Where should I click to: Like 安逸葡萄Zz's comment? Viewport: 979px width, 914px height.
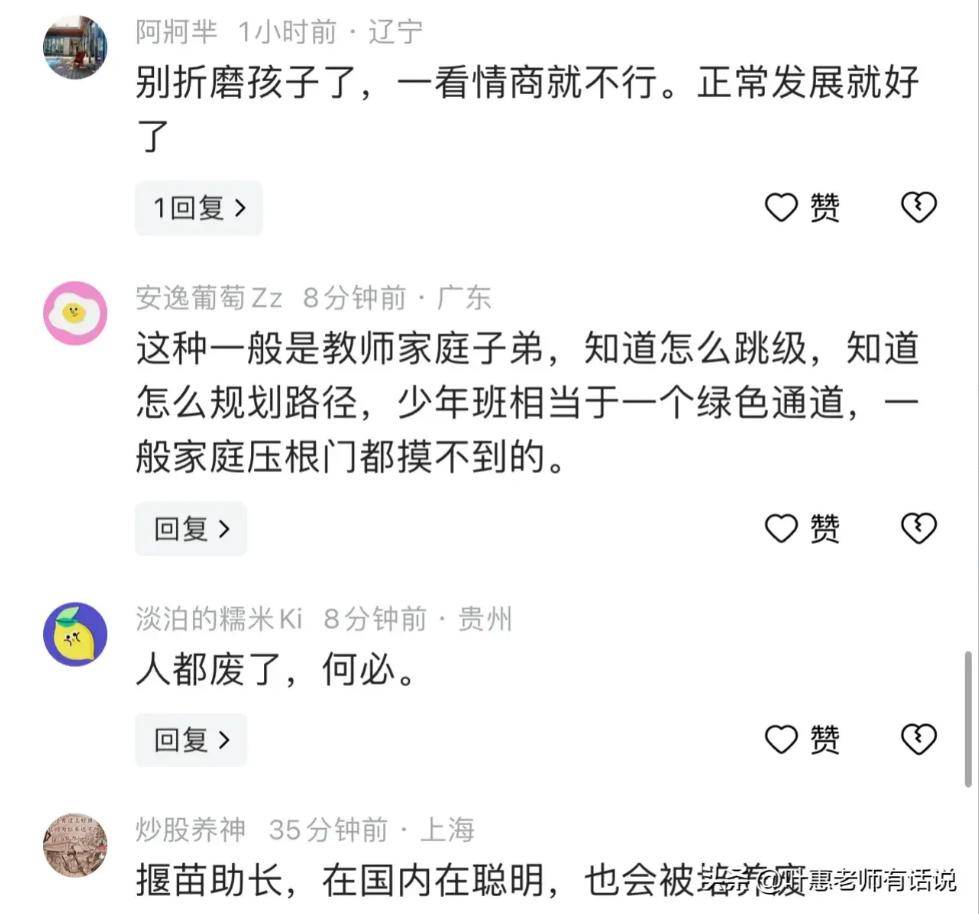click(x=802, y=529)
